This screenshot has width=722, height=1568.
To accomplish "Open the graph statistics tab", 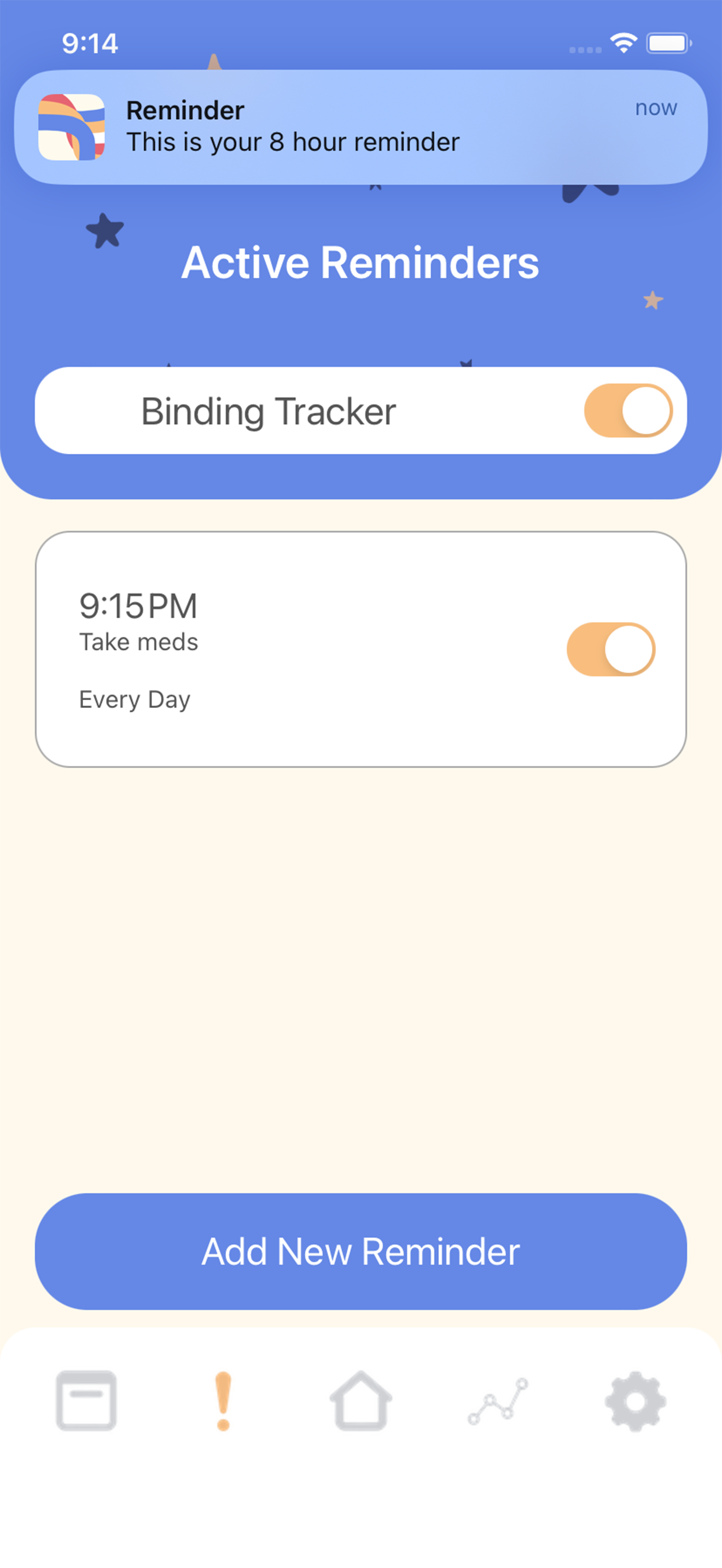I will point(498,1401).
